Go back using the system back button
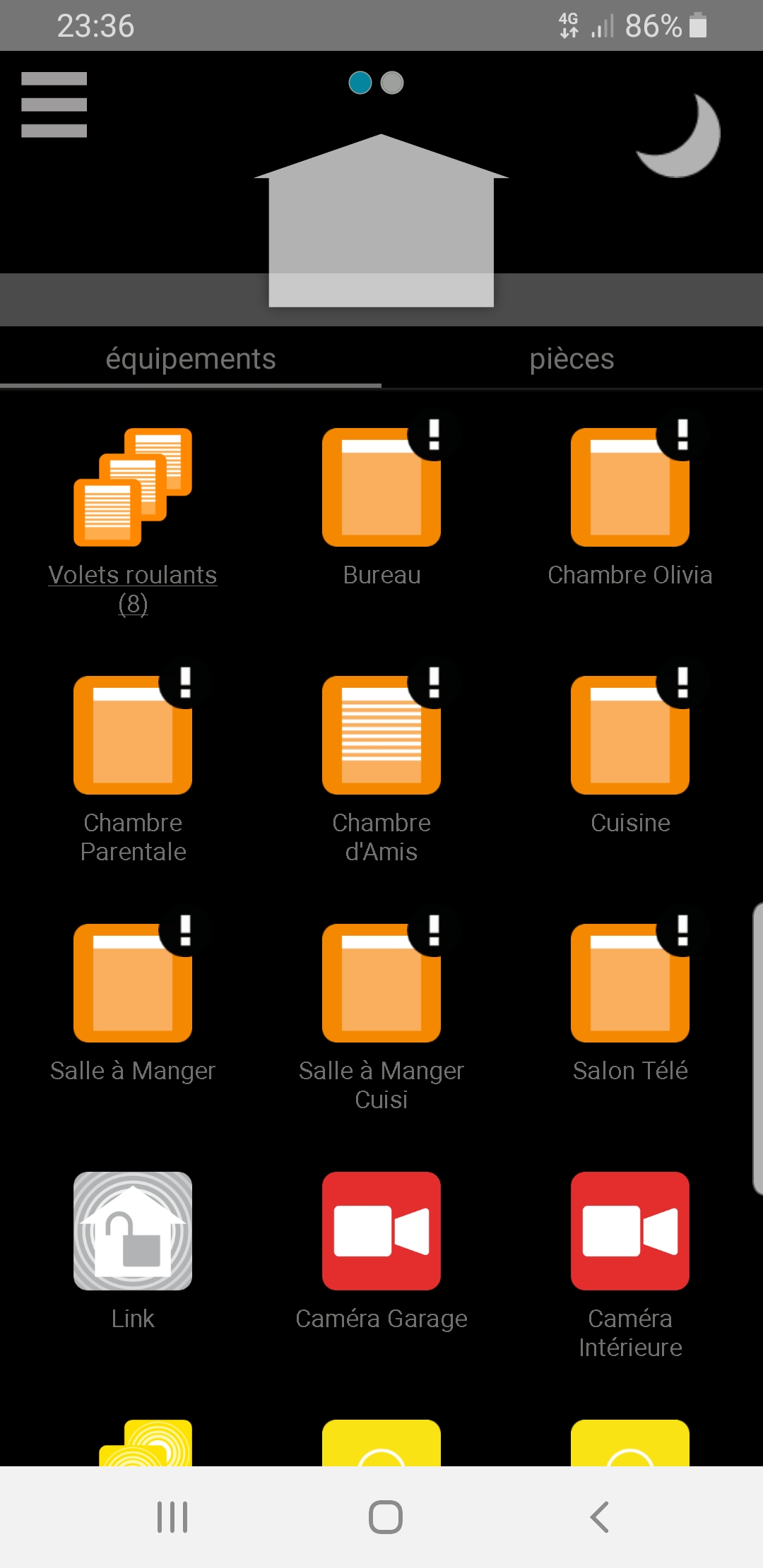This screenshot has height=1568, width=763. (599, 1517)
